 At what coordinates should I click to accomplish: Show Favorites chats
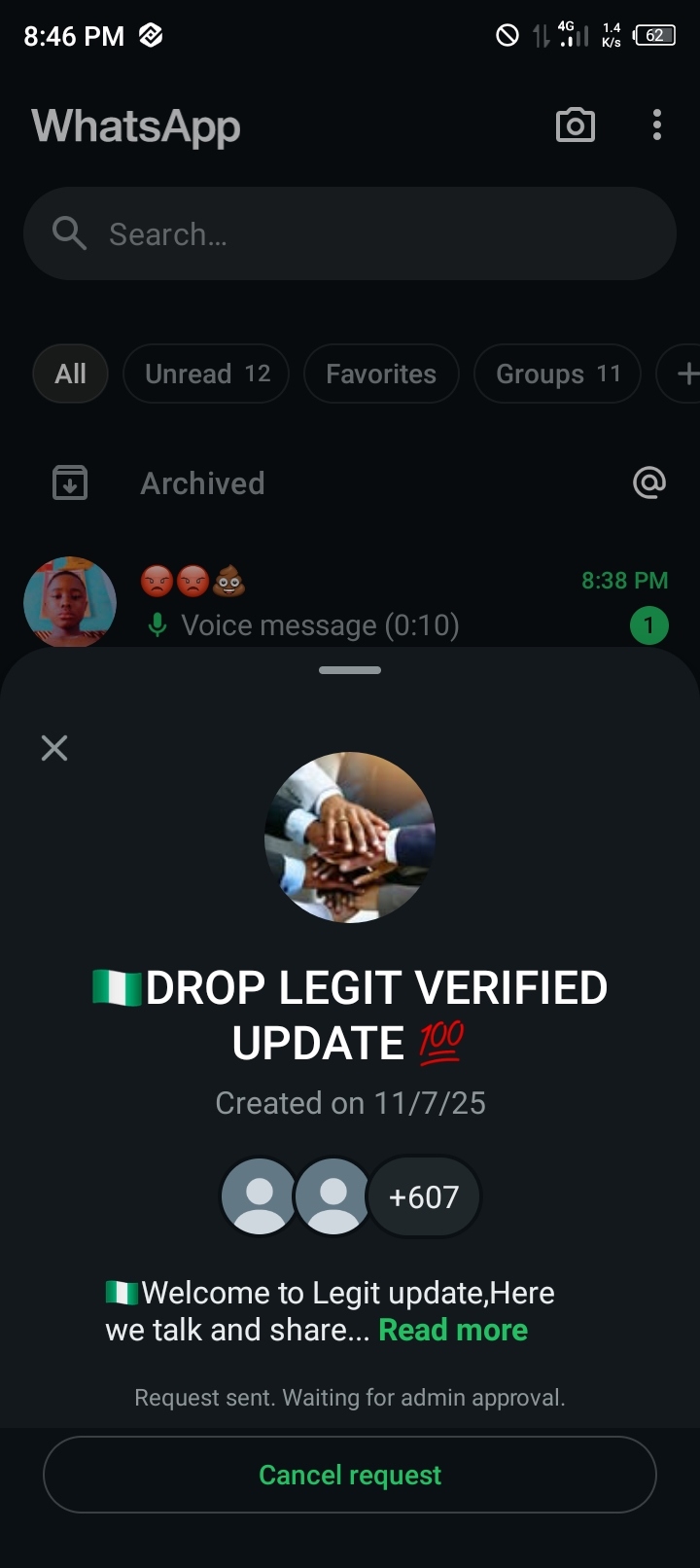(x=381, y=374)
